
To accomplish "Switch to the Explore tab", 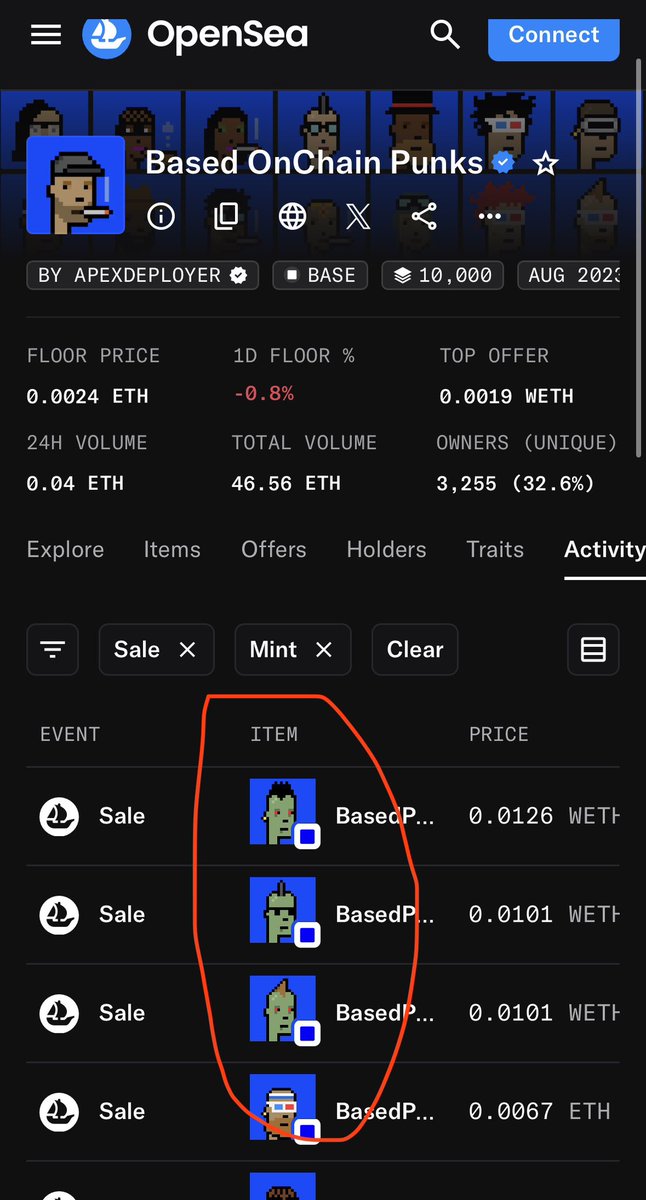I will (65, 549).
